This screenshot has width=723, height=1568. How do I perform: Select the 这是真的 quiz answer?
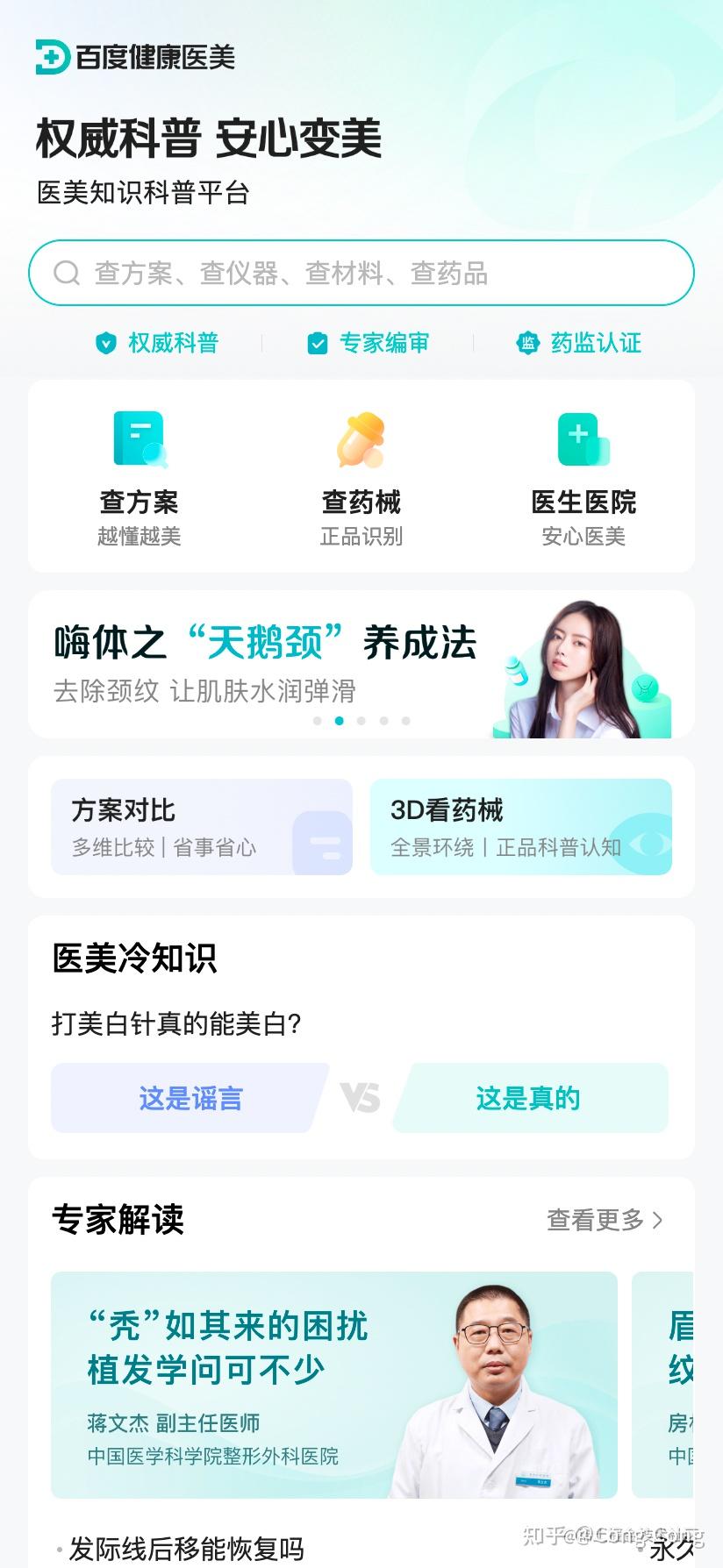(526, 1098)
